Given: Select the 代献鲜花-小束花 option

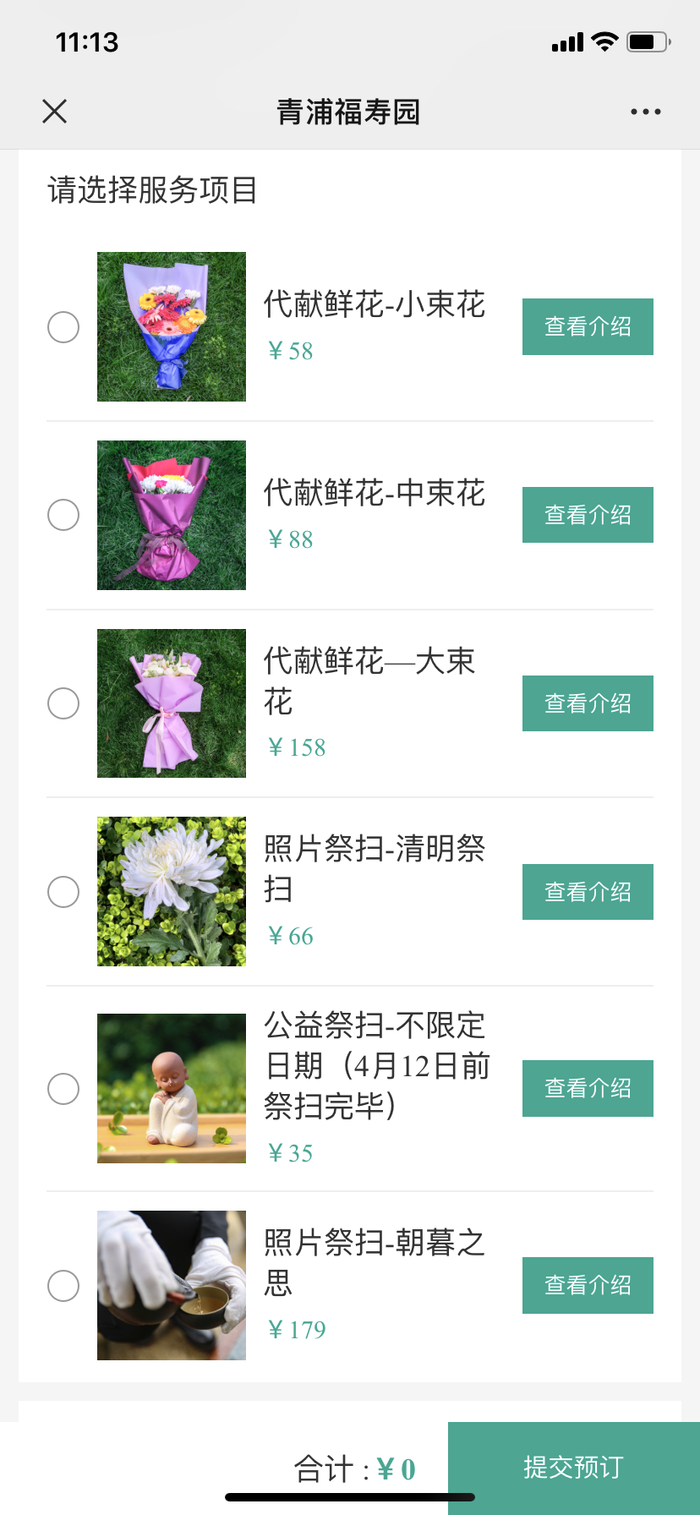Looking at the screenshot, I should 63,327.
